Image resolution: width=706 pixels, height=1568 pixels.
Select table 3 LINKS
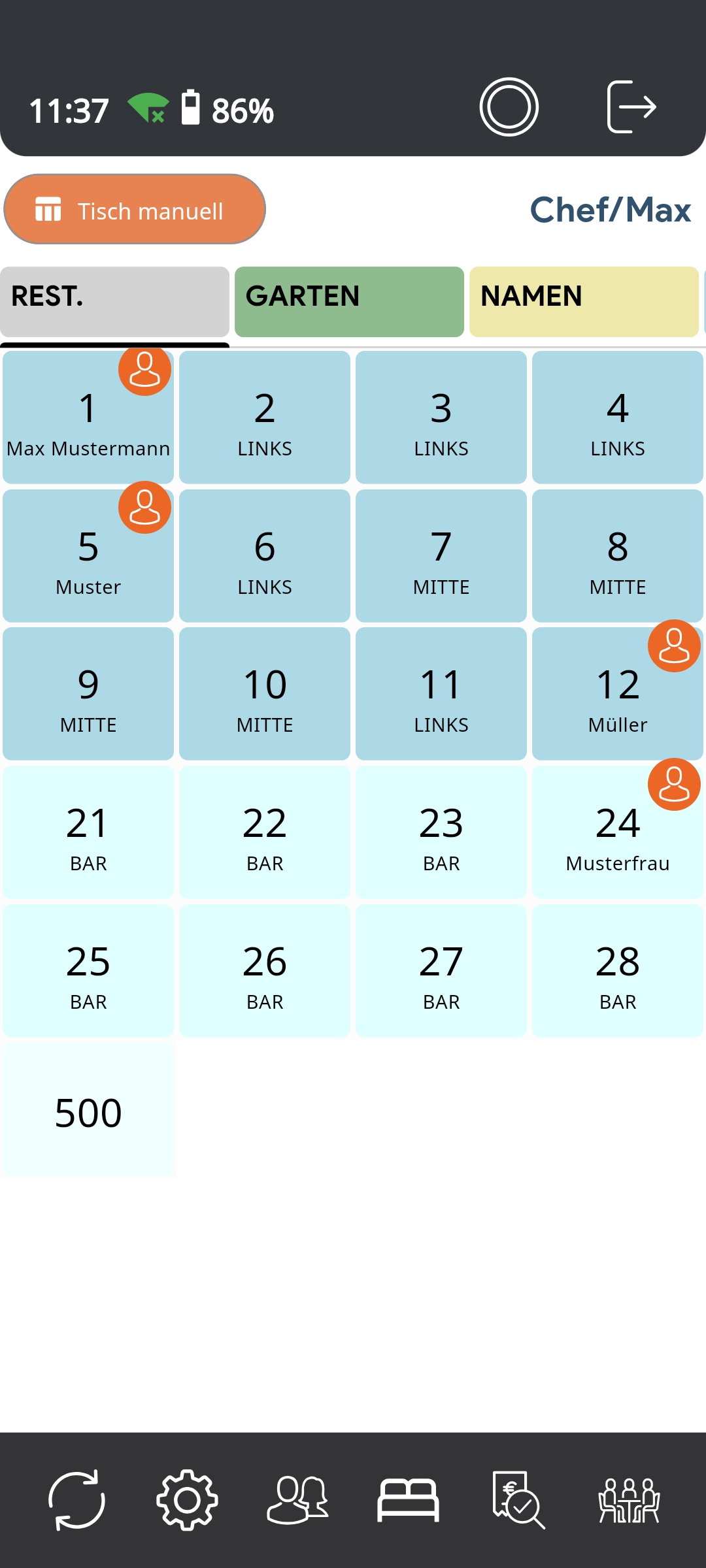(441, 417)
